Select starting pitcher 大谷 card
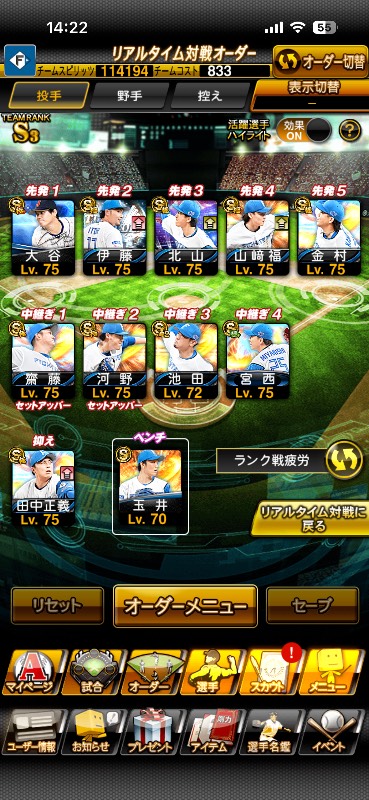The height and width of the screenshot is (800, 369). [x=42, y=237]
